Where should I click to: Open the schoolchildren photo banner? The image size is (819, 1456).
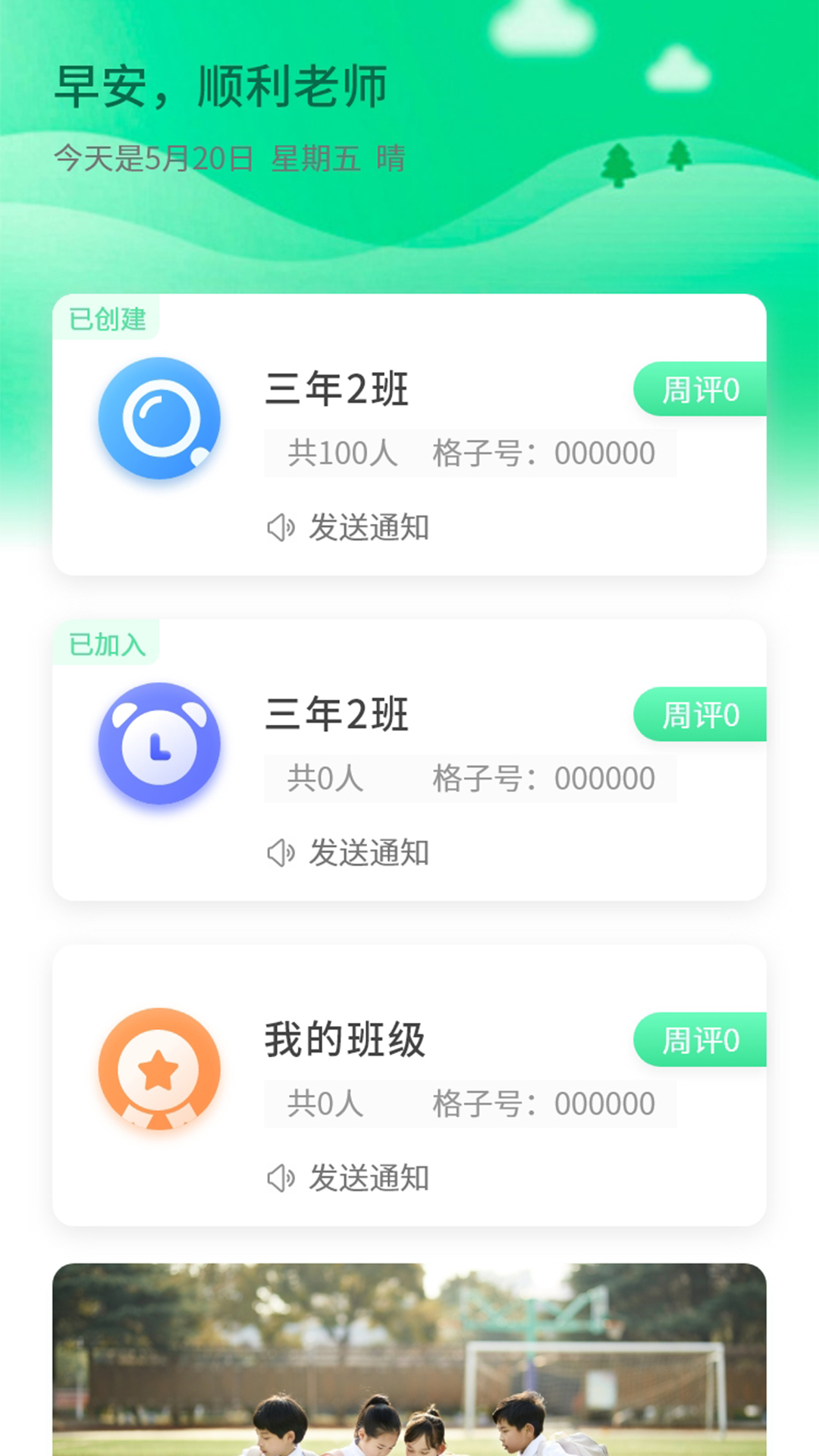tap(409, 1359)
